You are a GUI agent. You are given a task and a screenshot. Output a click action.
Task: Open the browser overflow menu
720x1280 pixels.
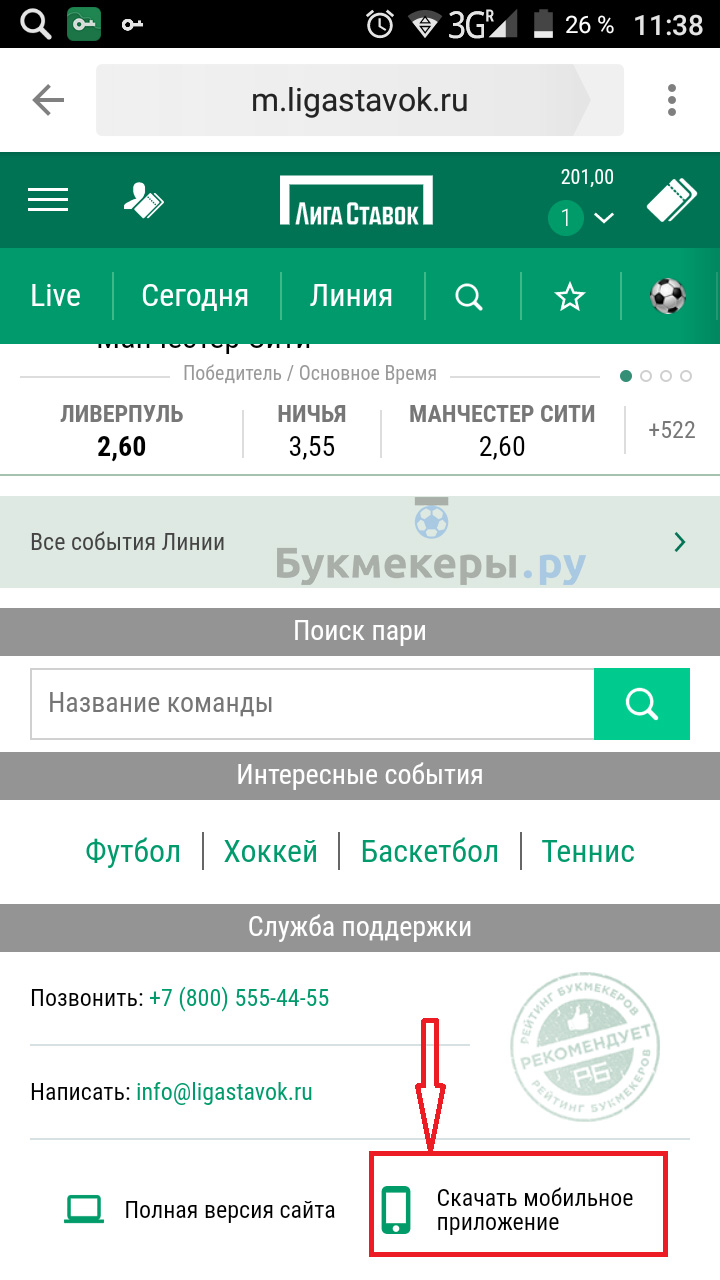672,100
